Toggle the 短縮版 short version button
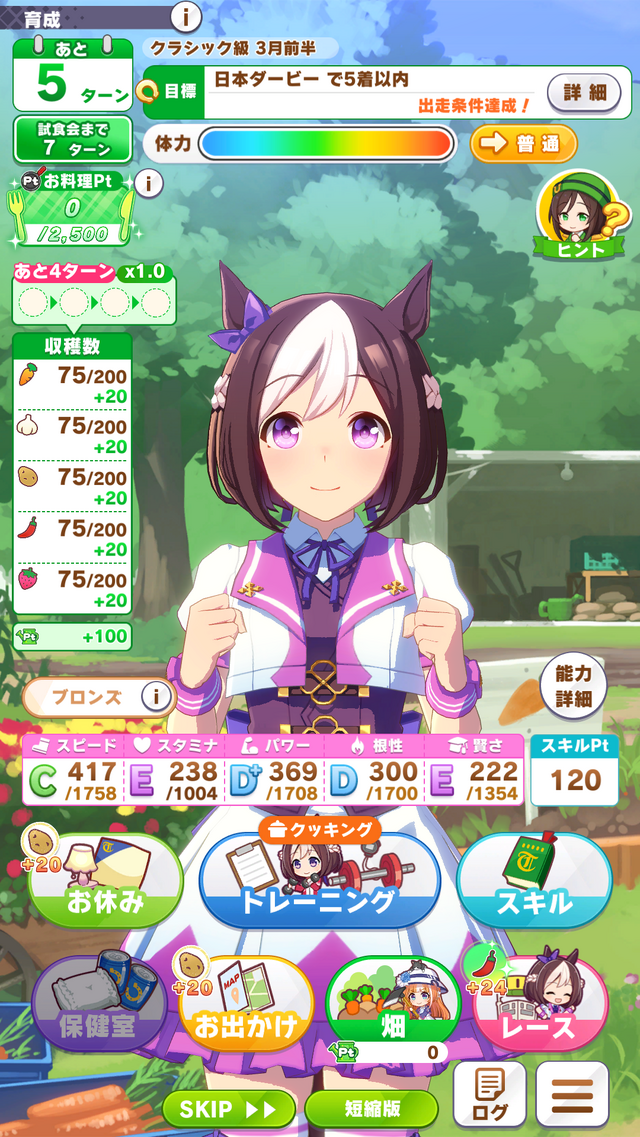Screen dimensions: 640x1137 pyautogui.click(x=371, y=1109)
